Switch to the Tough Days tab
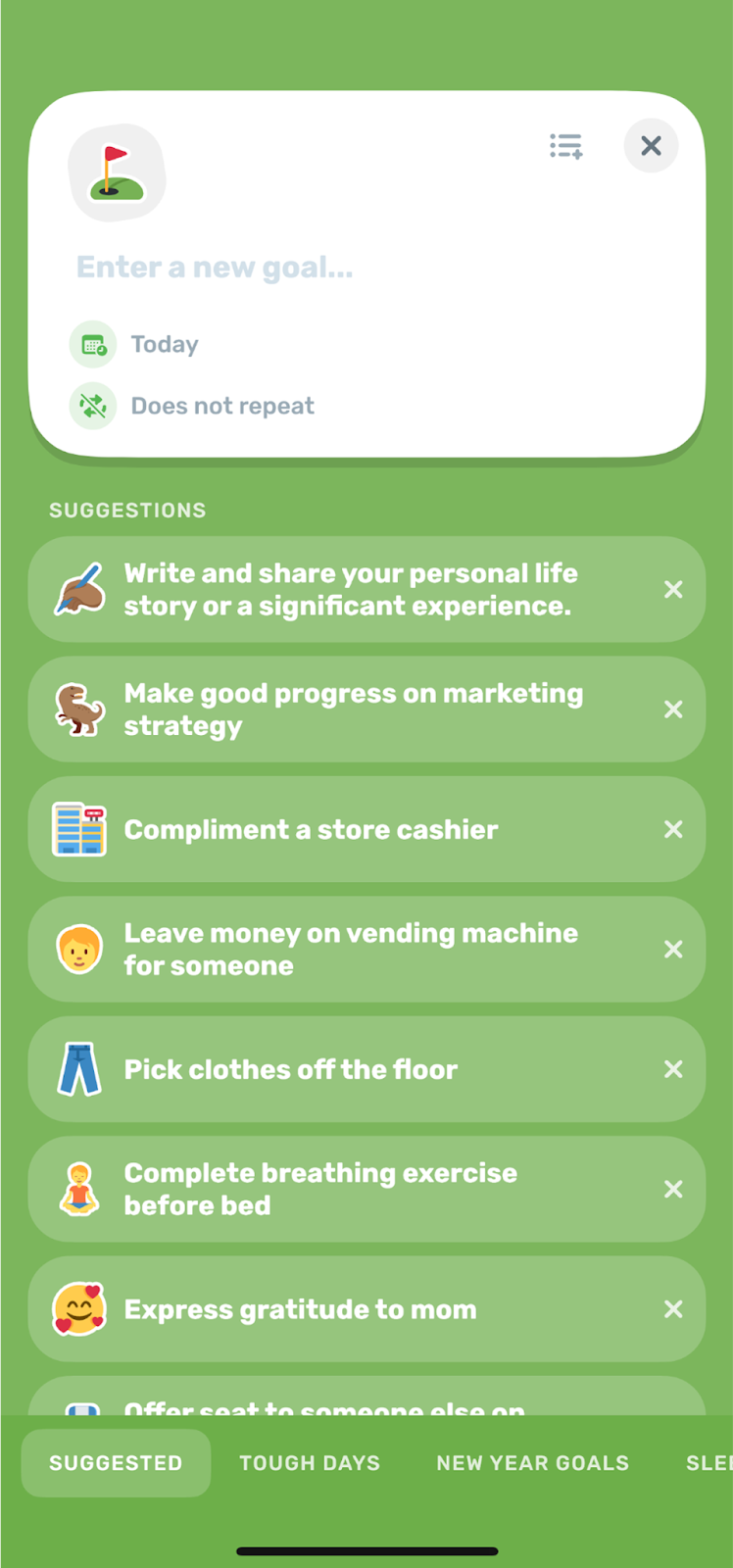The image size is (733, 1568). click(x=310, y=1463)
